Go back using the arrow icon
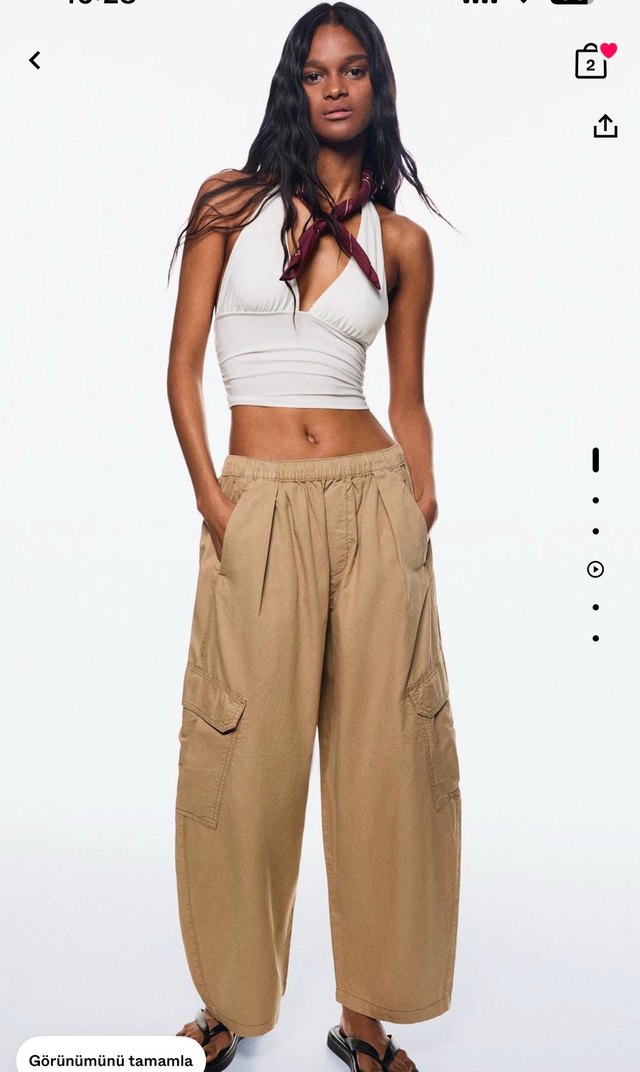This screenshot has height=1072, width=640. (35, 60)
